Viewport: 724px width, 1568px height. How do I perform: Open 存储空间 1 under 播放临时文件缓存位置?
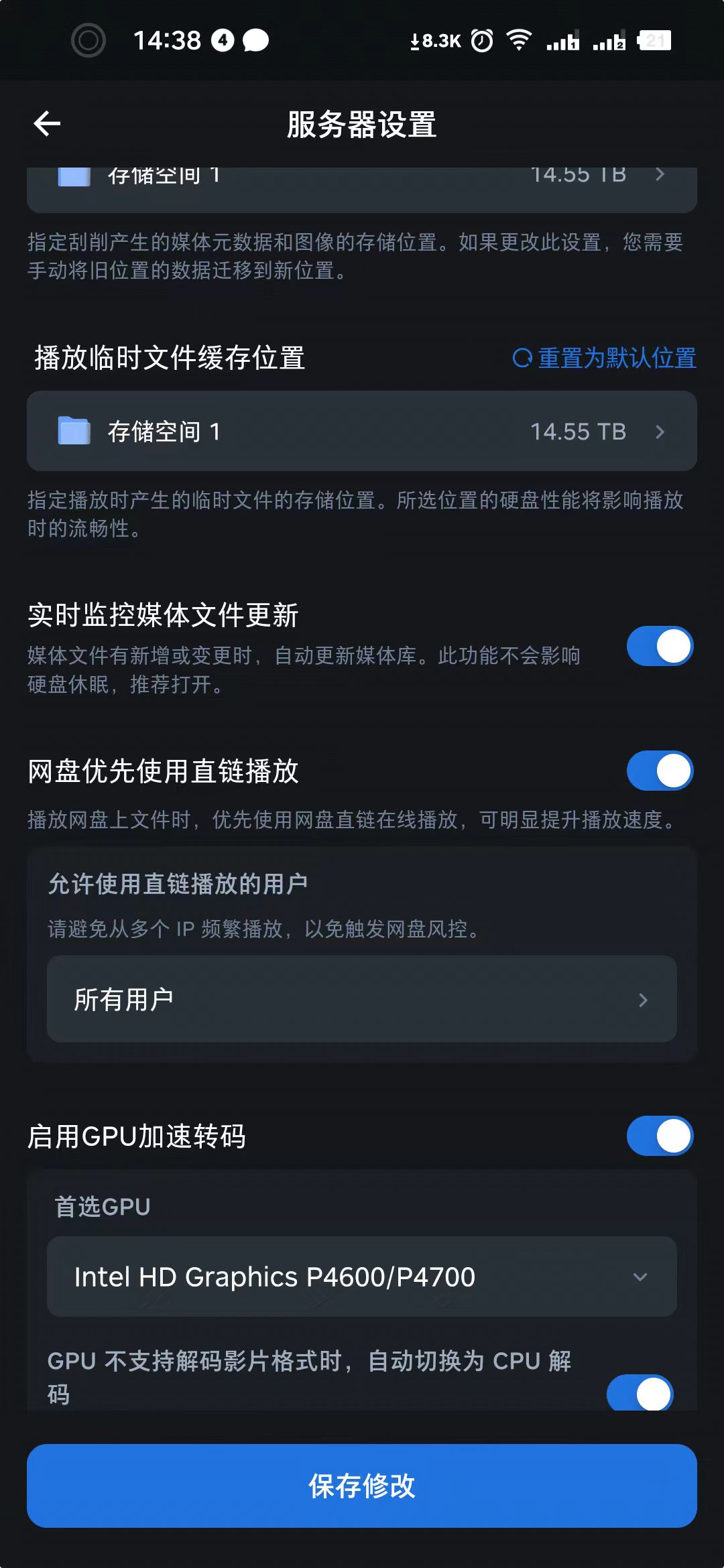click(362, 432)
